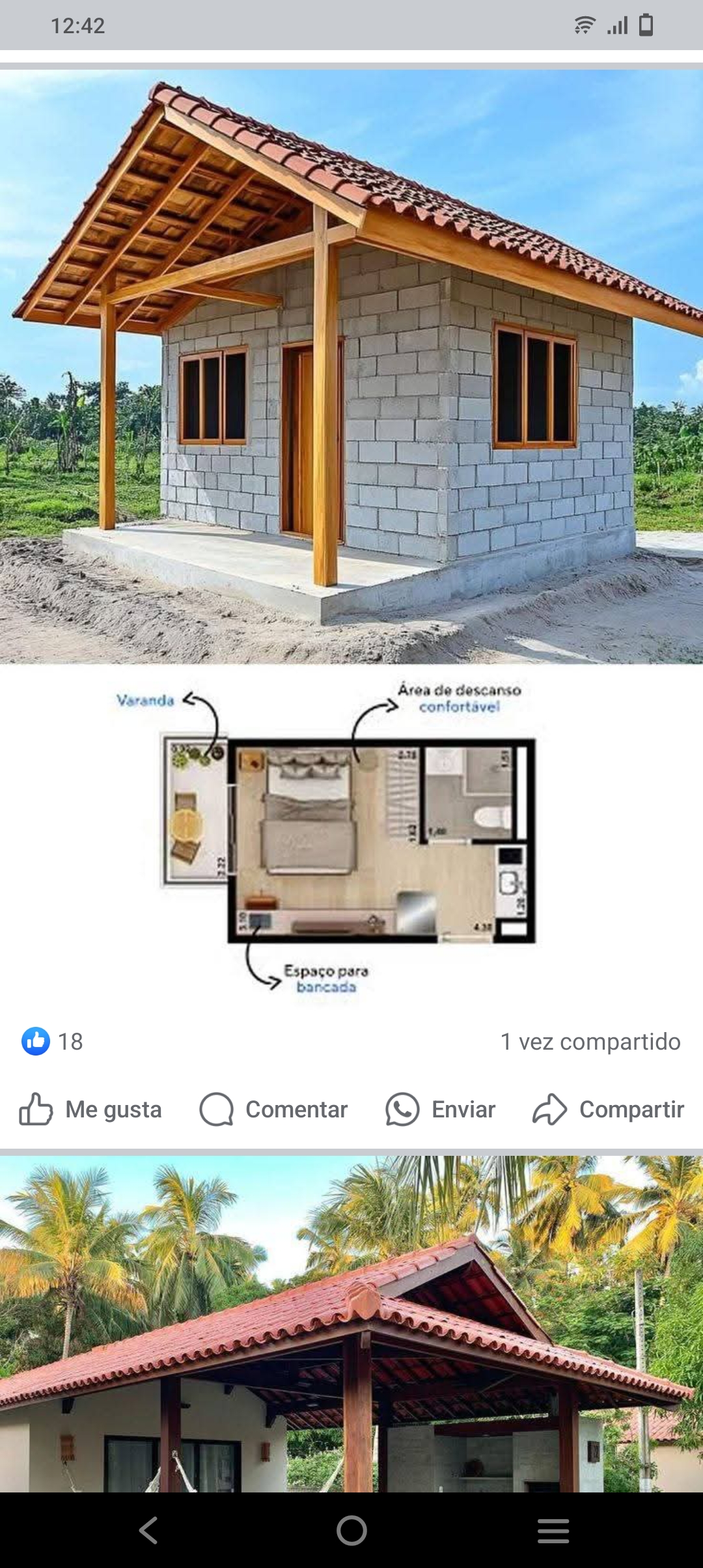Image resolution: width=703 pixels, height=1568 pixels.
Task: View the 18 reactions list
Action: click(x=52, y=1041)
